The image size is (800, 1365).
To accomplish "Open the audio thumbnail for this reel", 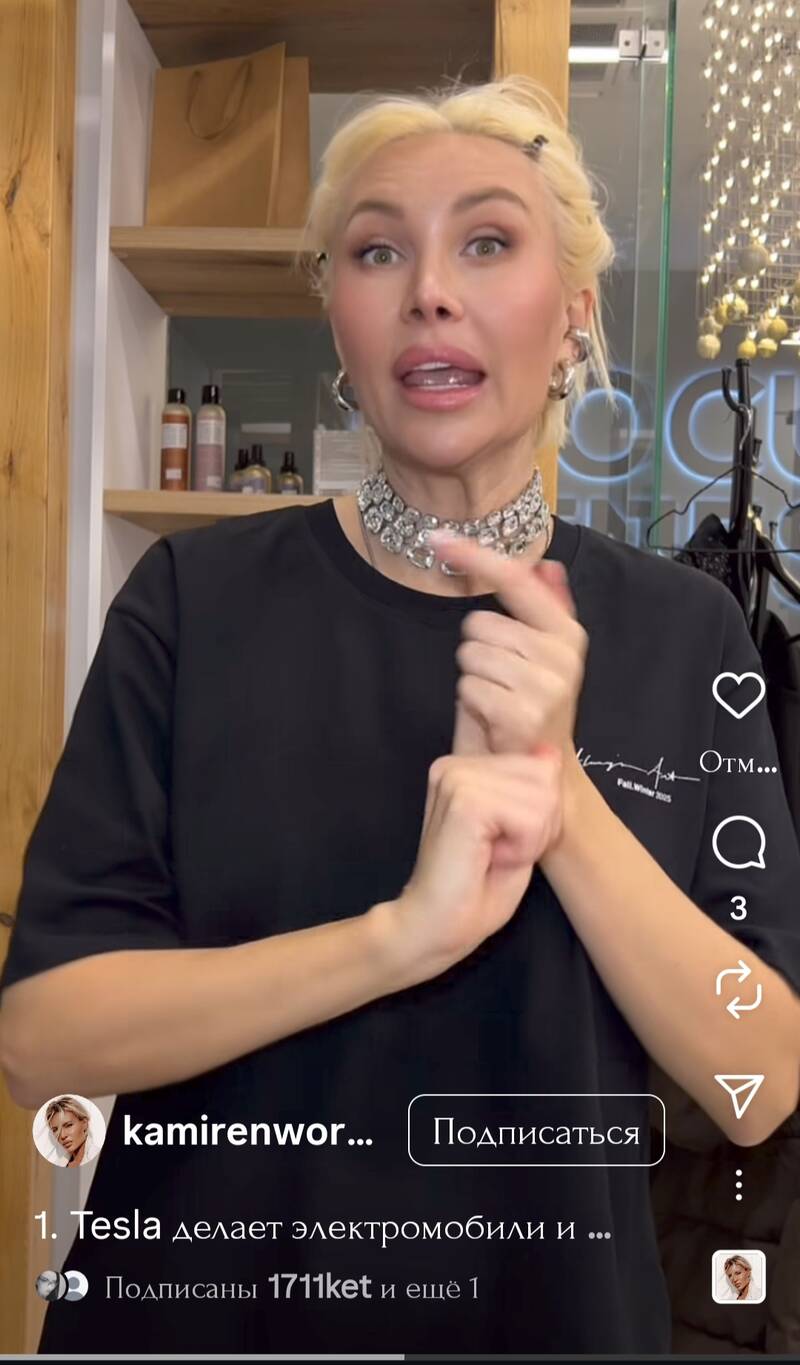I will pos(738,1277).
